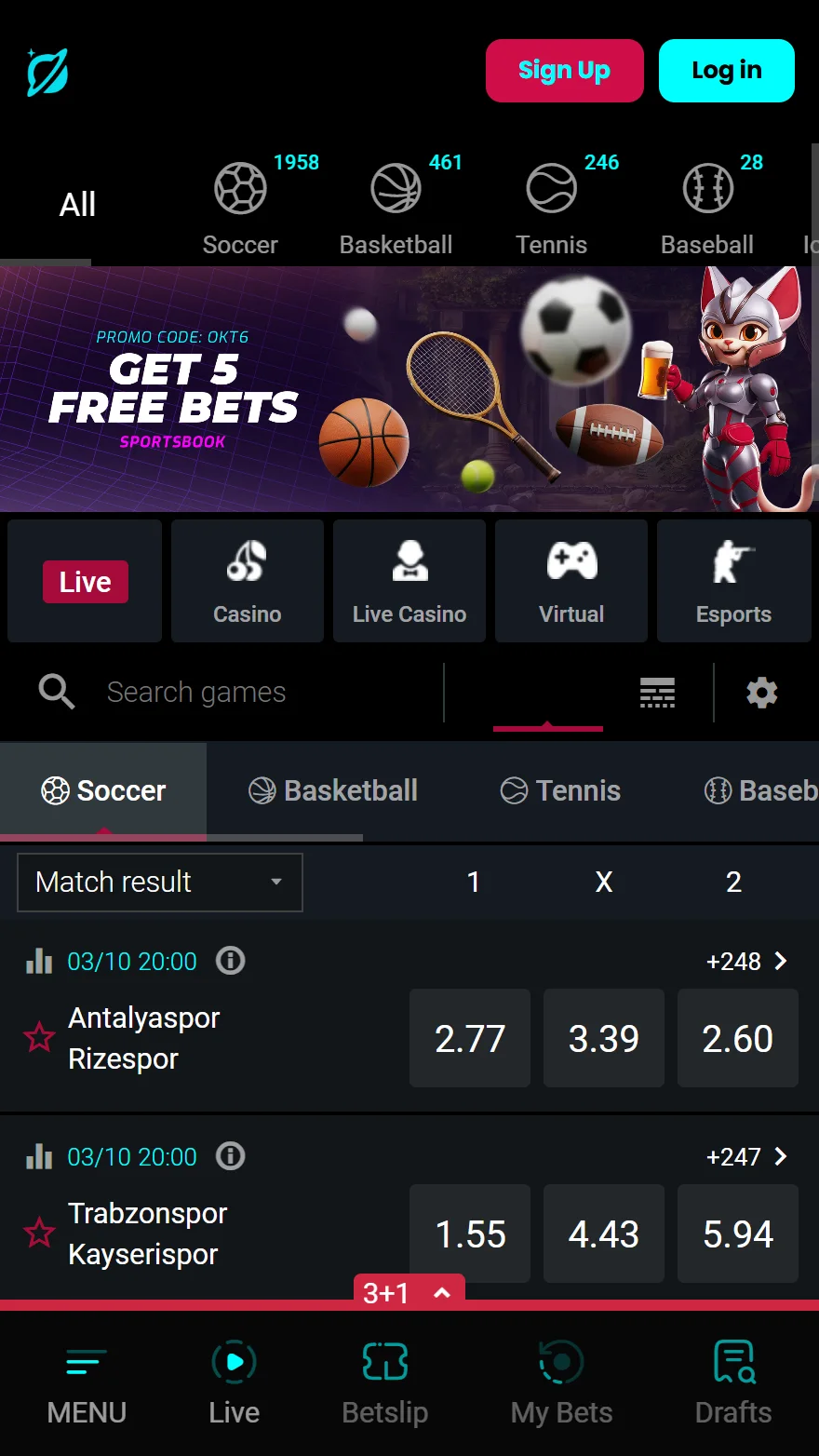
Task: Open the MENU drawer
Action: click(x=87, y=1384)
